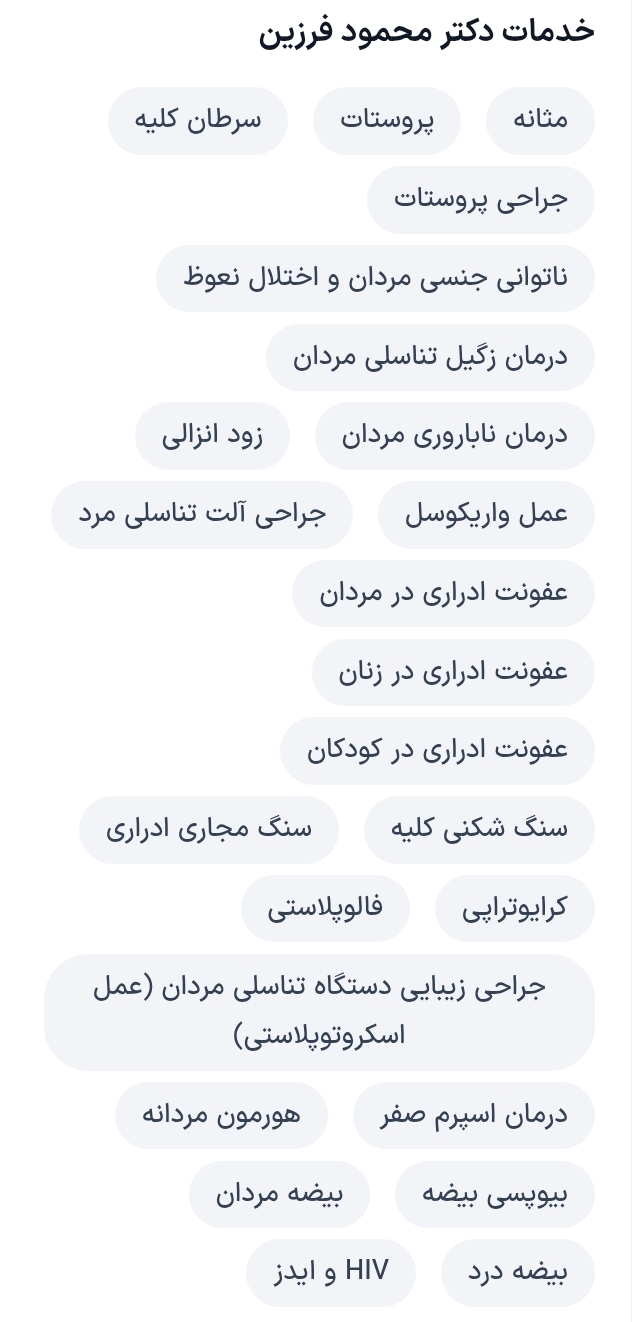Image resolution: width=632 pixels, height=1322 pixels.
Task: Choose عفونت ادراری در زنان chip
Action: (453, 672)
